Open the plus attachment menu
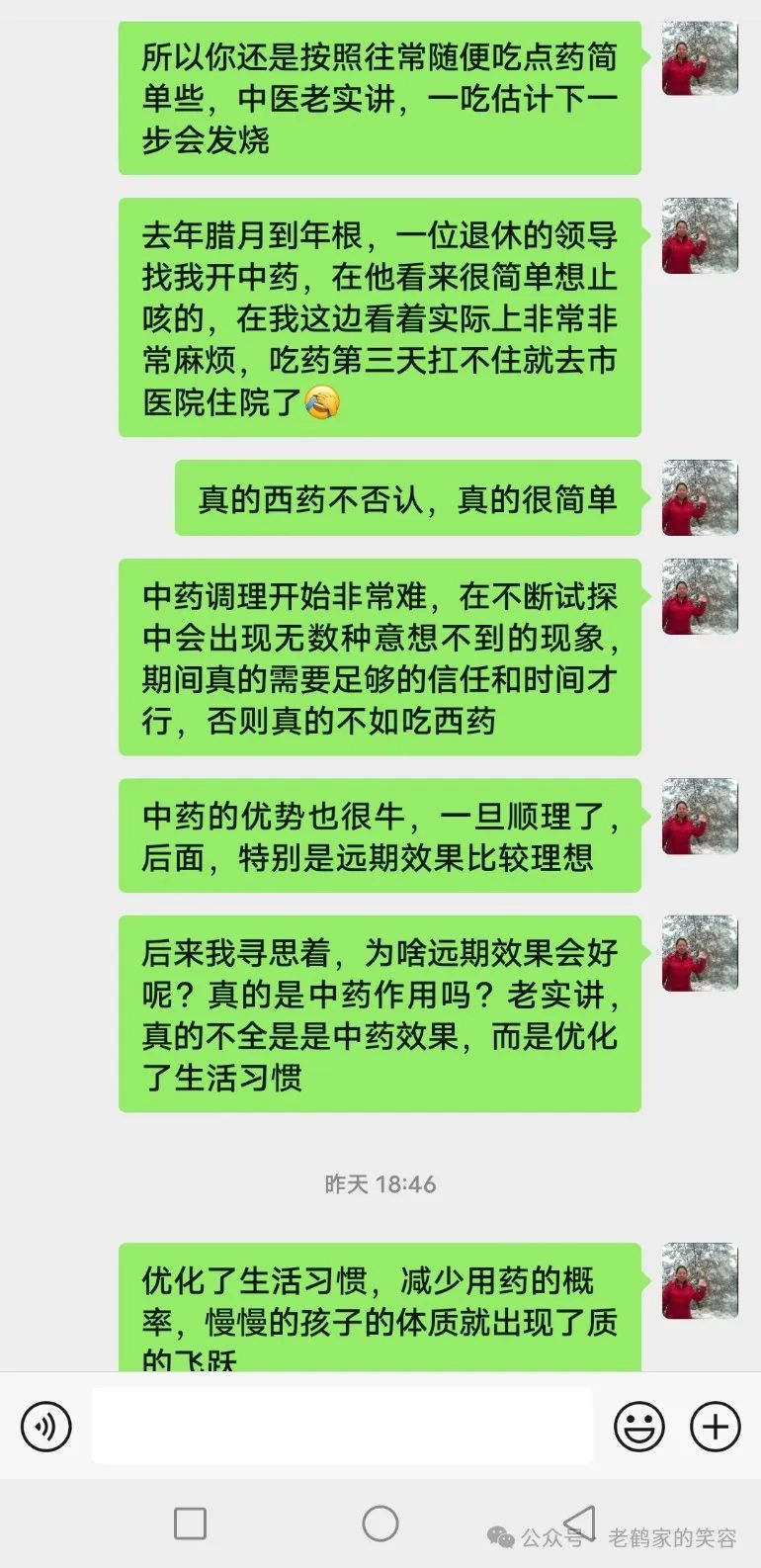 (x=715, y=1427)
